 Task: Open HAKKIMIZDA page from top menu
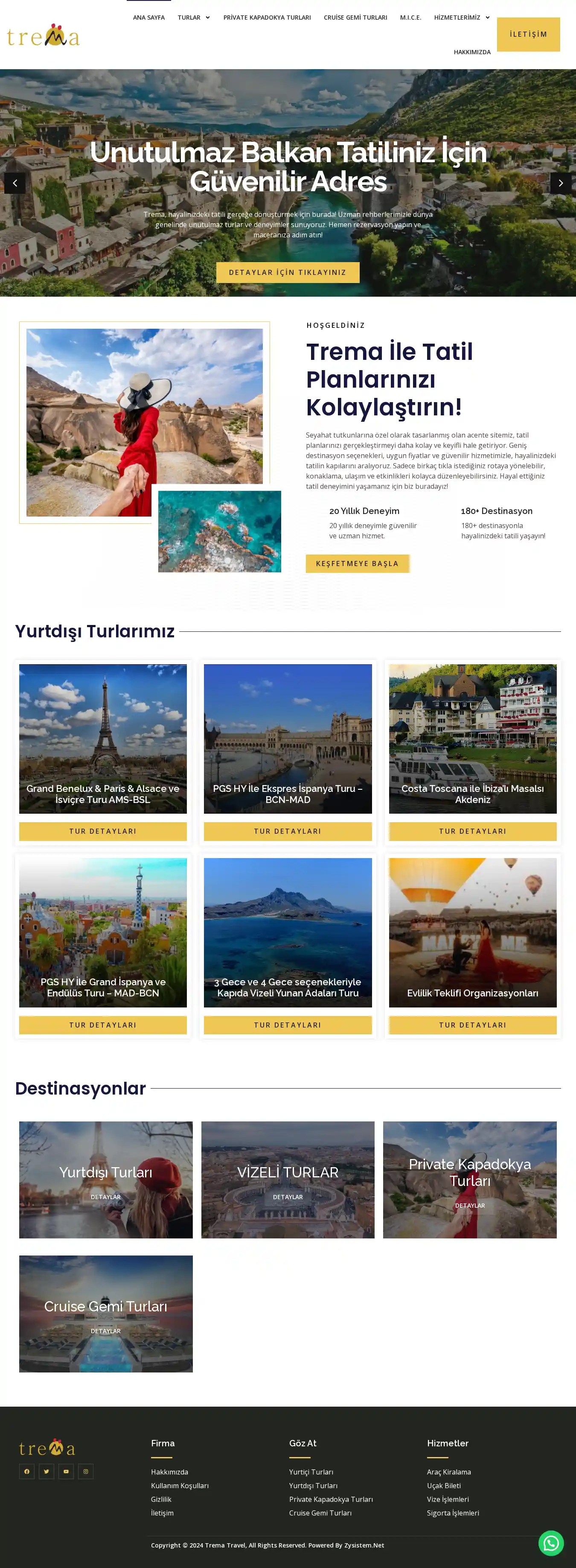[472, 53]
